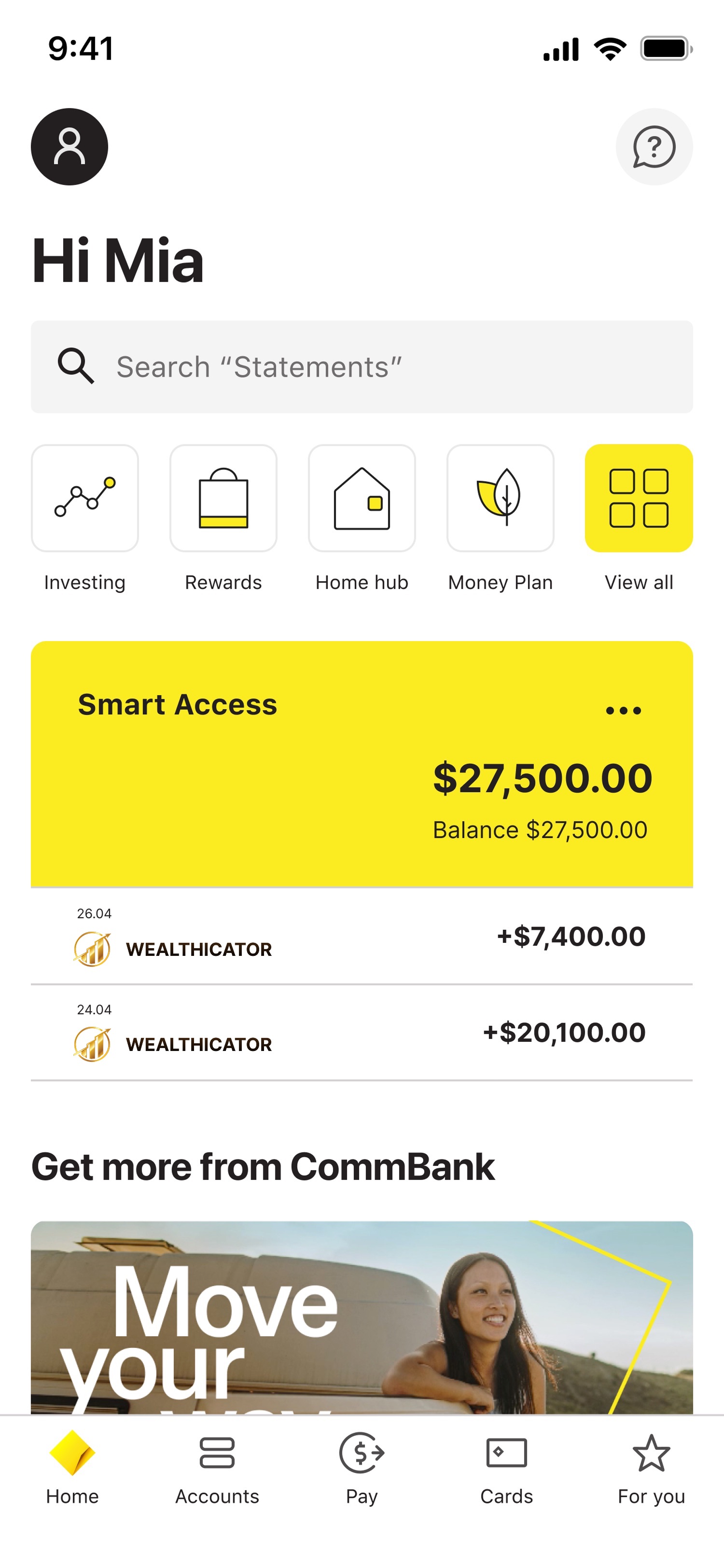Switch to the Cards tab
Screen dimensions: 724x1568
[506, 1468]
